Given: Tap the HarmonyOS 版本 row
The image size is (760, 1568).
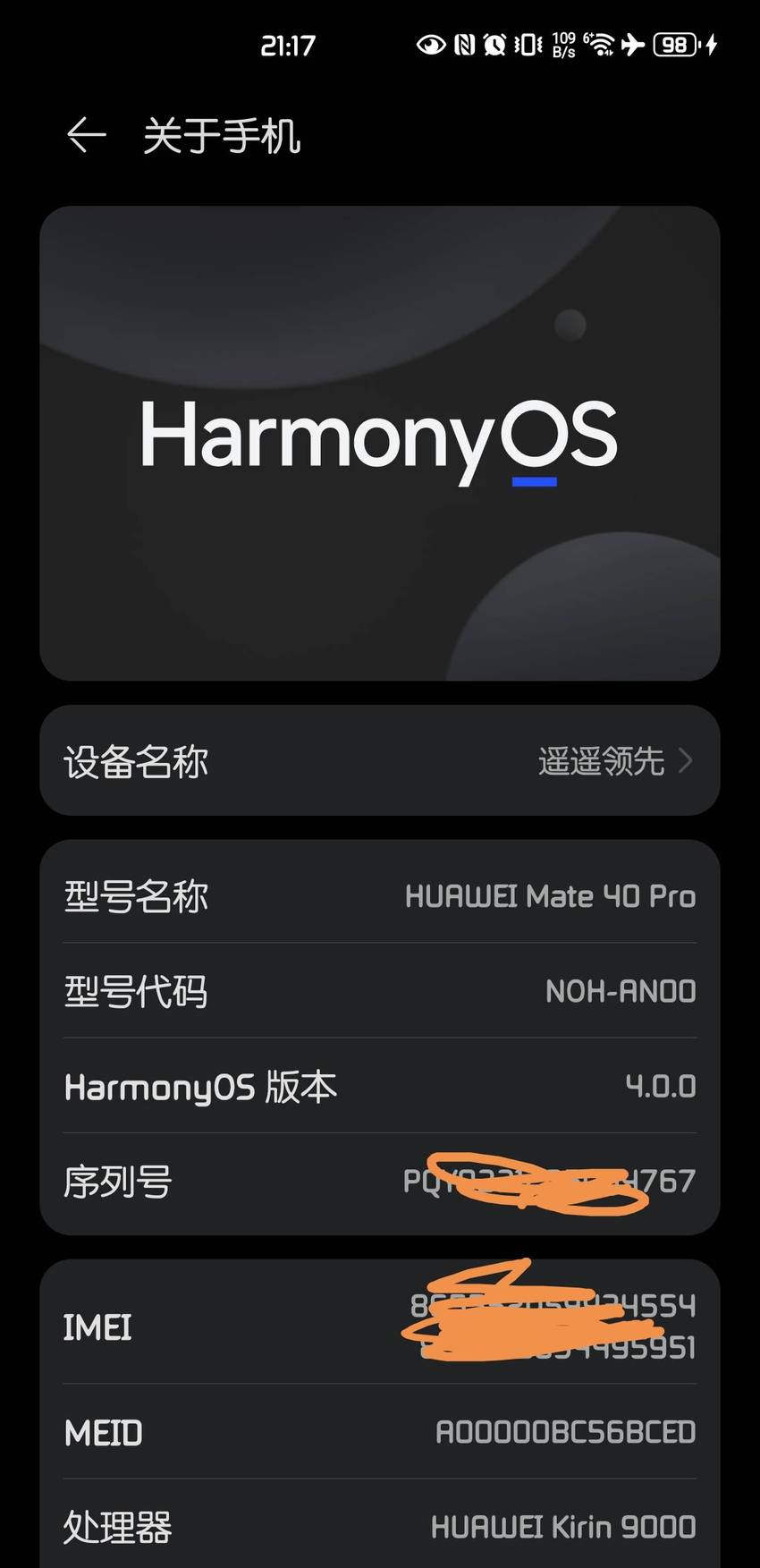Looking at the screenshot, I should point(380,1086).
